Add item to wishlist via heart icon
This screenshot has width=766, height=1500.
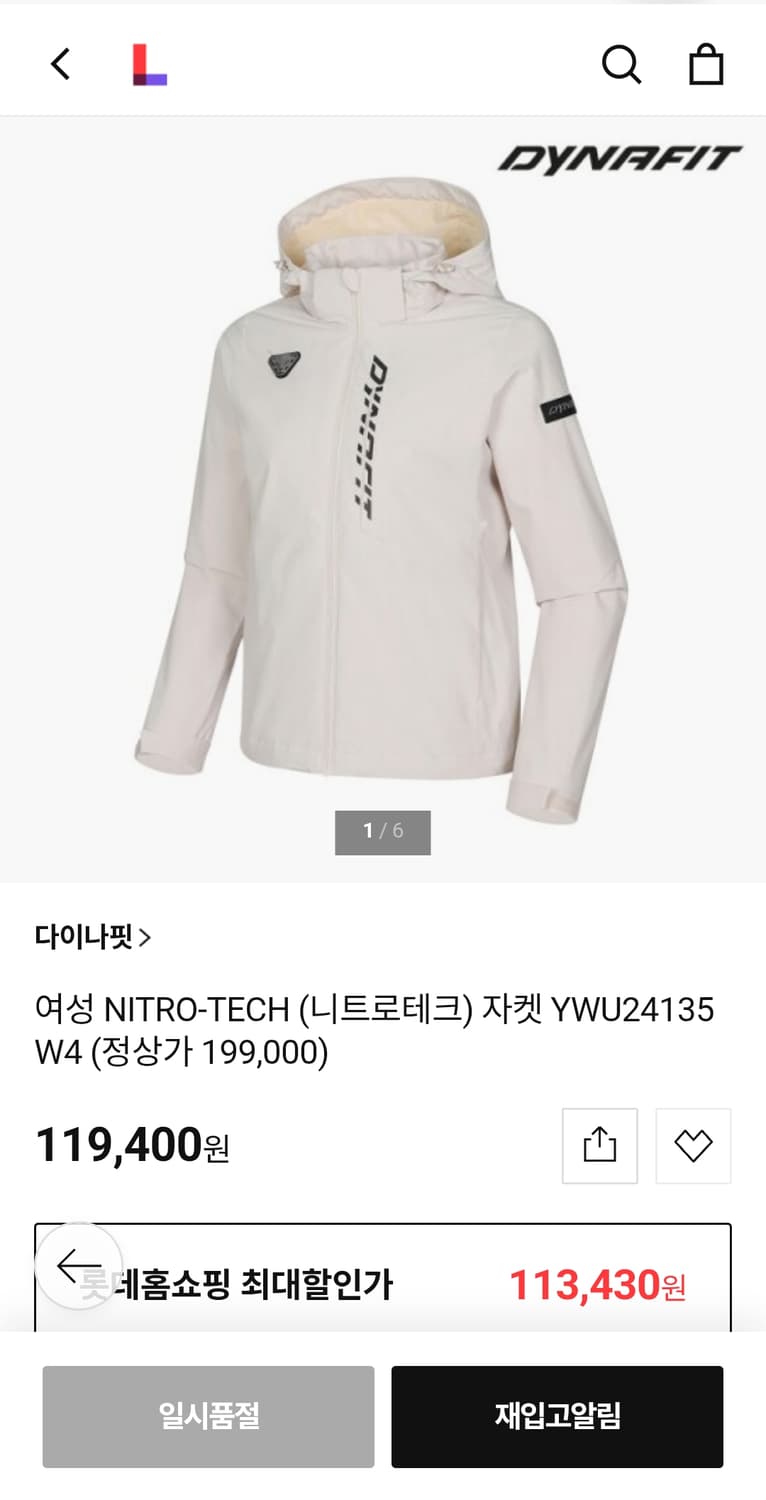tap(693, 1146)
